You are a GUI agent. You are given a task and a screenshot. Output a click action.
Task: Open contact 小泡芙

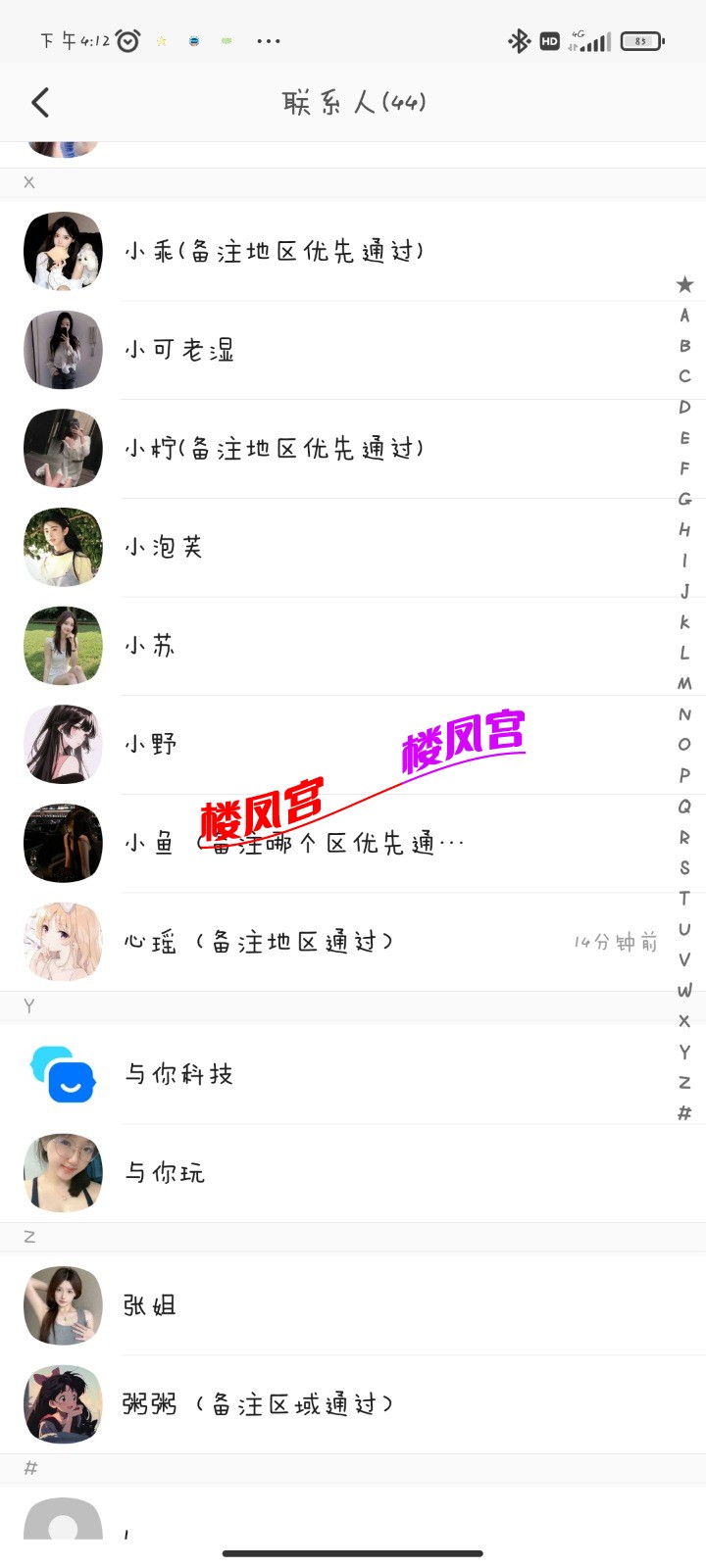coord(165,549)
